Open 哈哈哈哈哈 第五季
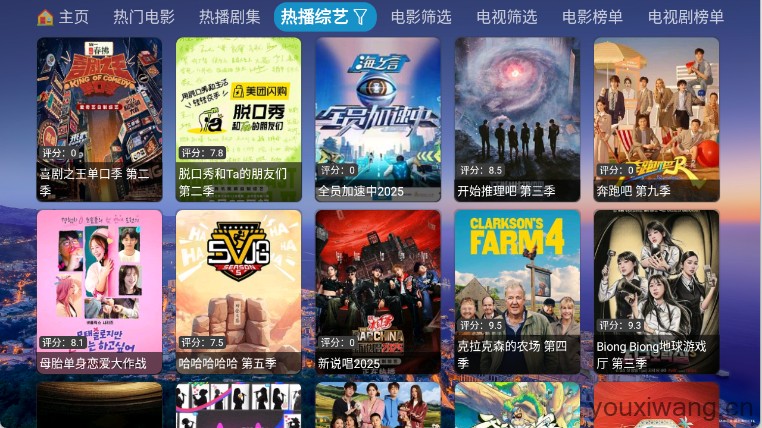 coord(238,291)
